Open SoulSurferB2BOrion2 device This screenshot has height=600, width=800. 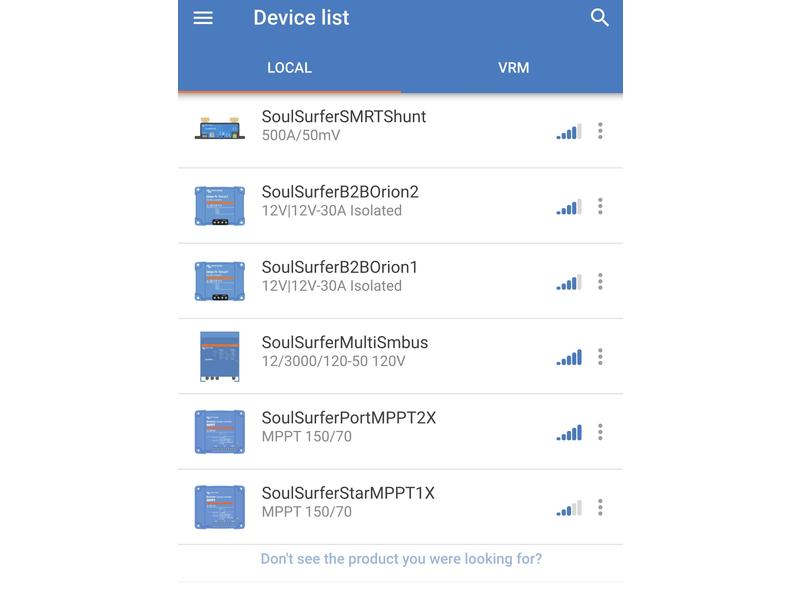340,200
